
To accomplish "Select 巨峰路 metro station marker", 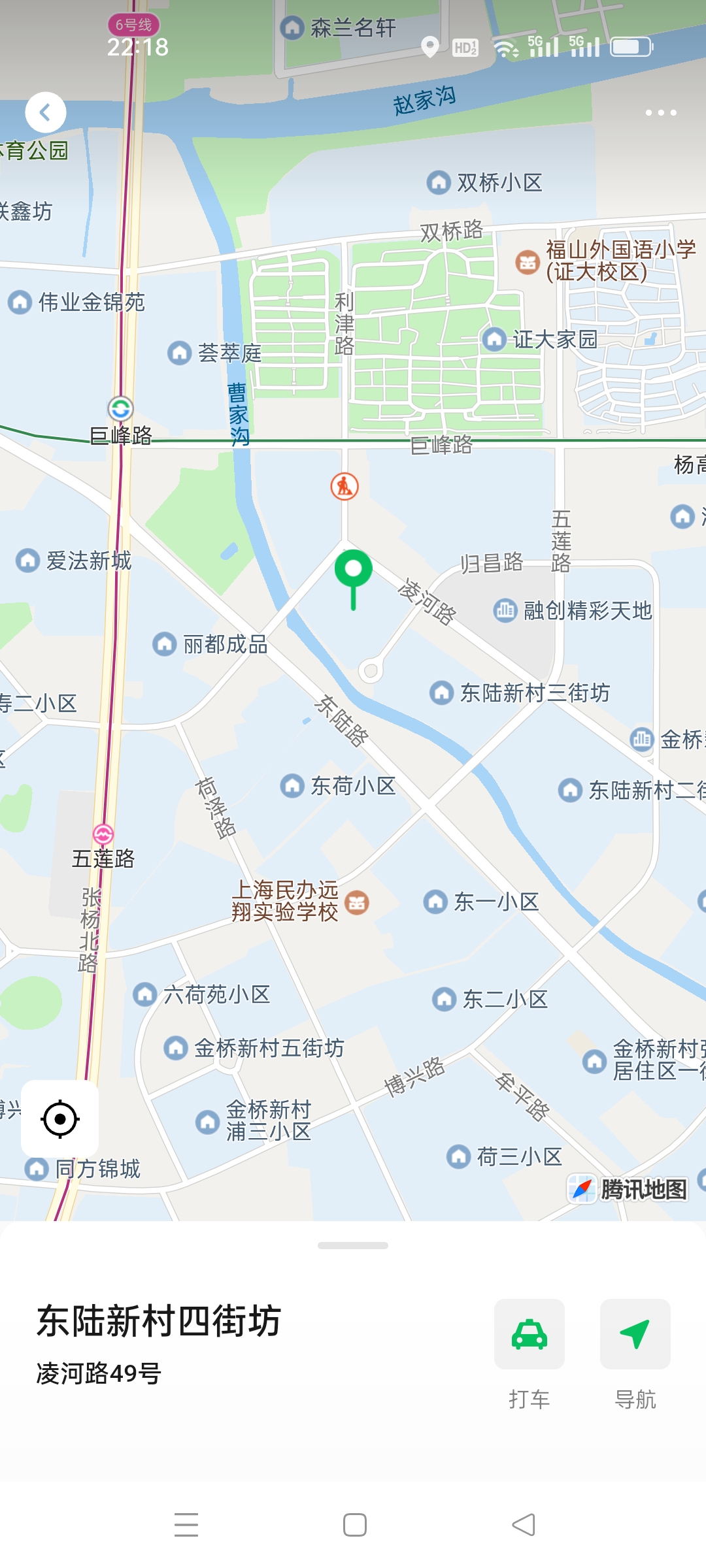I will pos(120,409).
